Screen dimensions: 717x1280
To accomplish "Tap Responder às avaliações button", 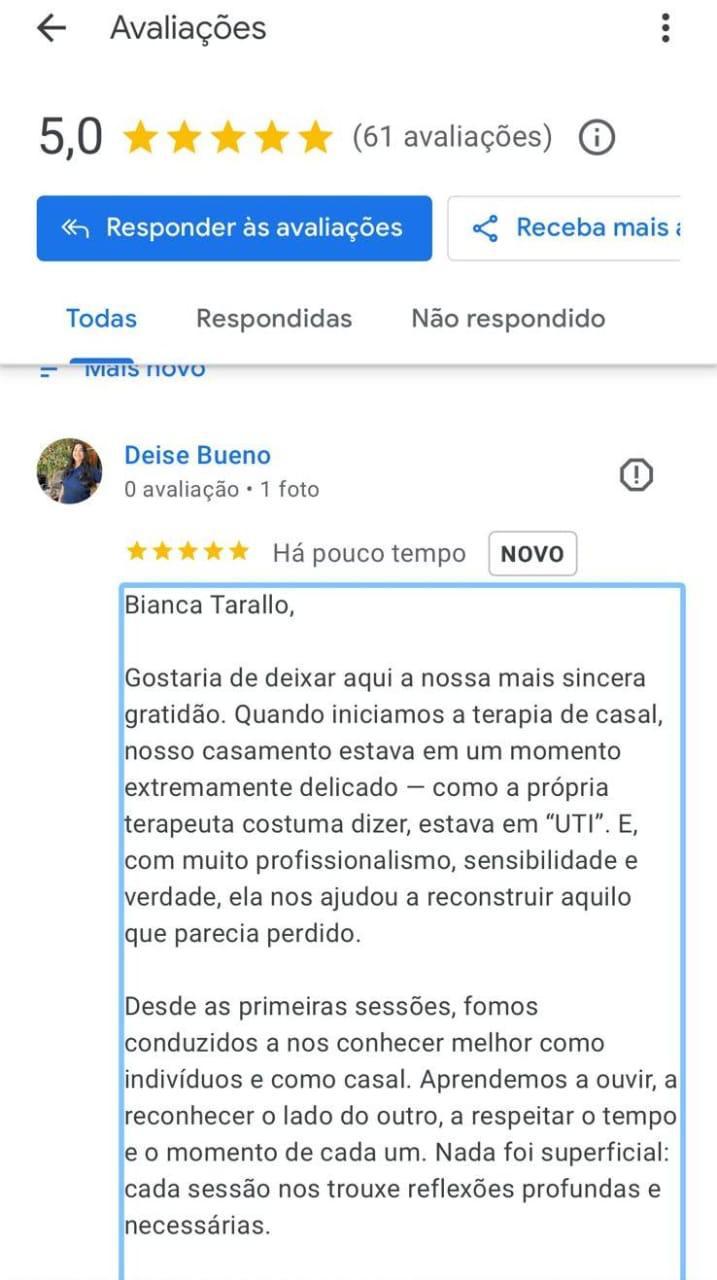I will (x=234, y=228).
